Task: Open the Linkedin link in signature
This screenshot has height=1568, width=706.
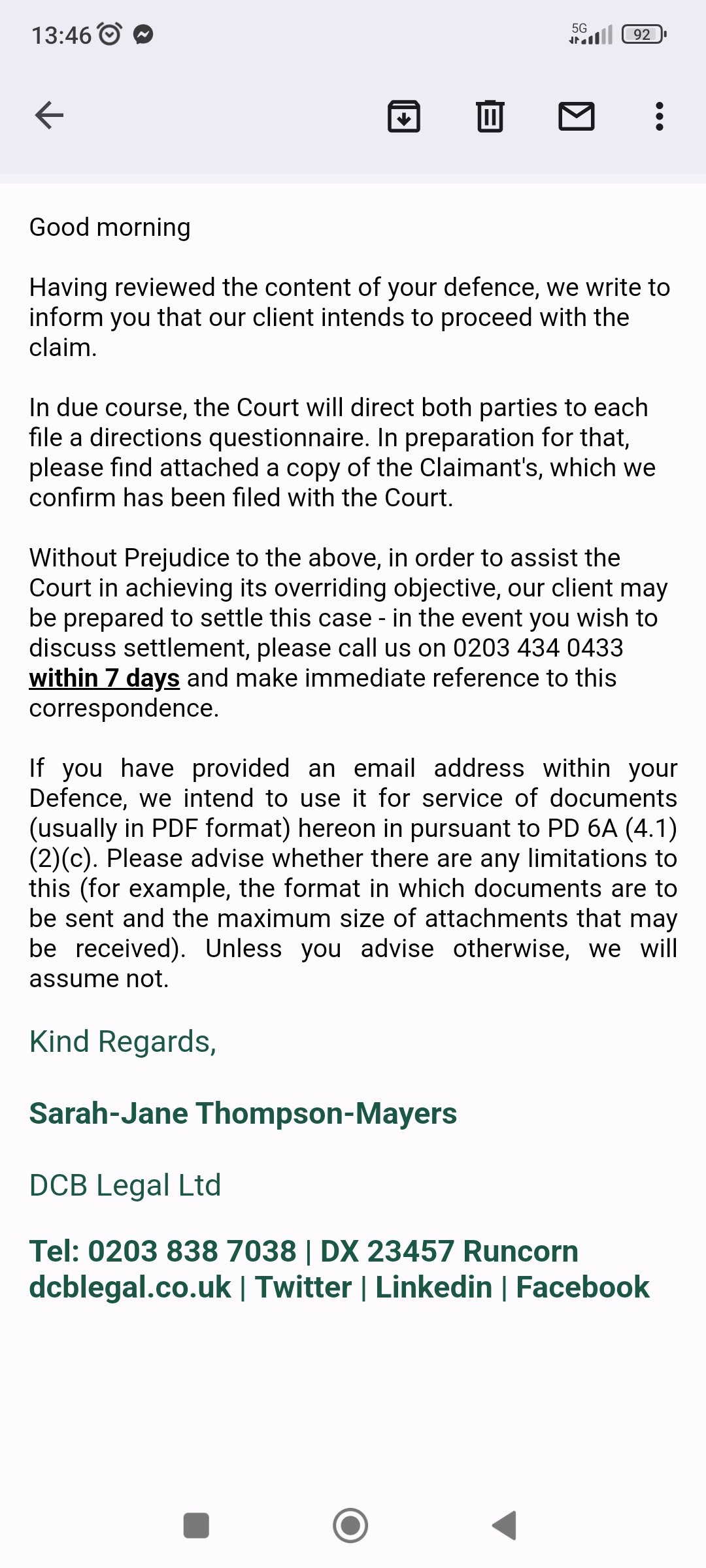Action: coord(433,1287)
